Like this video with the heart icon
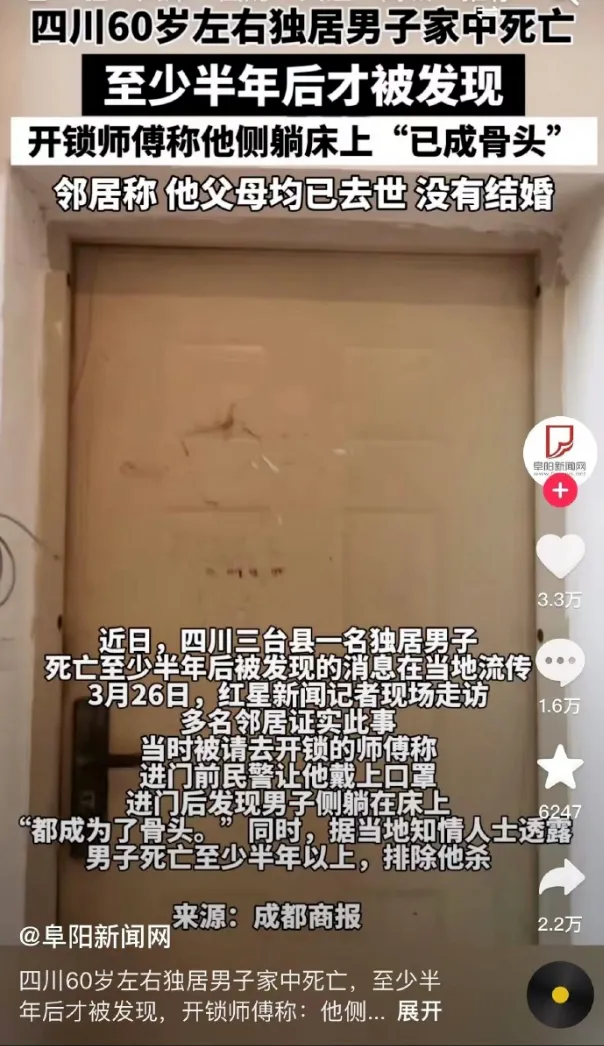This screenshot has width=604, height=1046. 560,557
